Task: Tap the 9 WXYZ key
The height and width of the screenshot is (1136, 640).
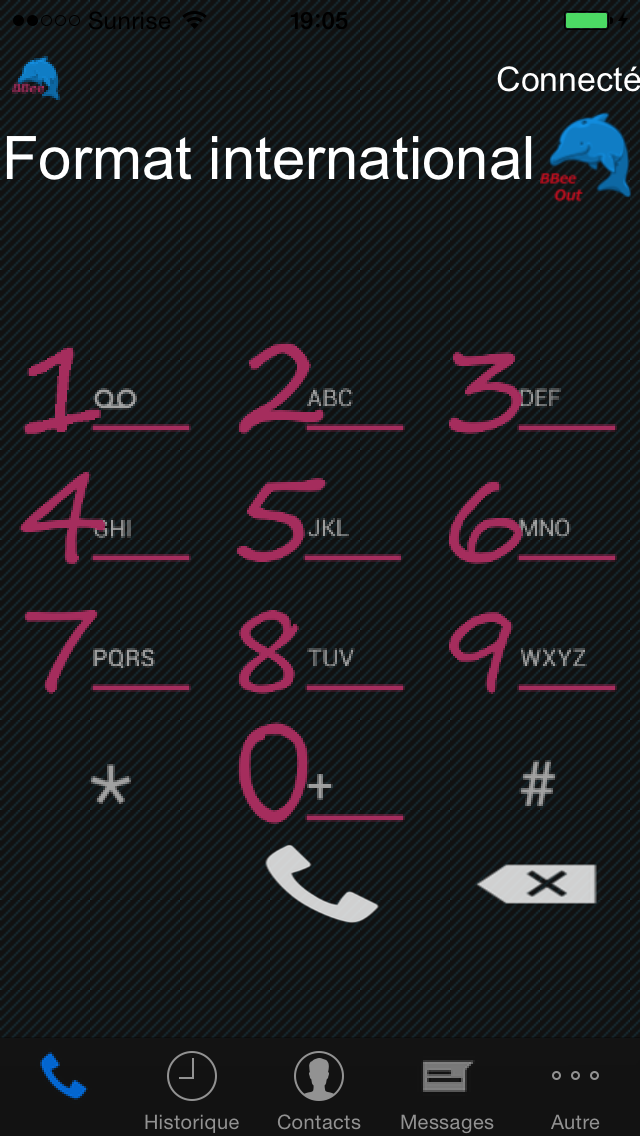Action: [533, 652]
